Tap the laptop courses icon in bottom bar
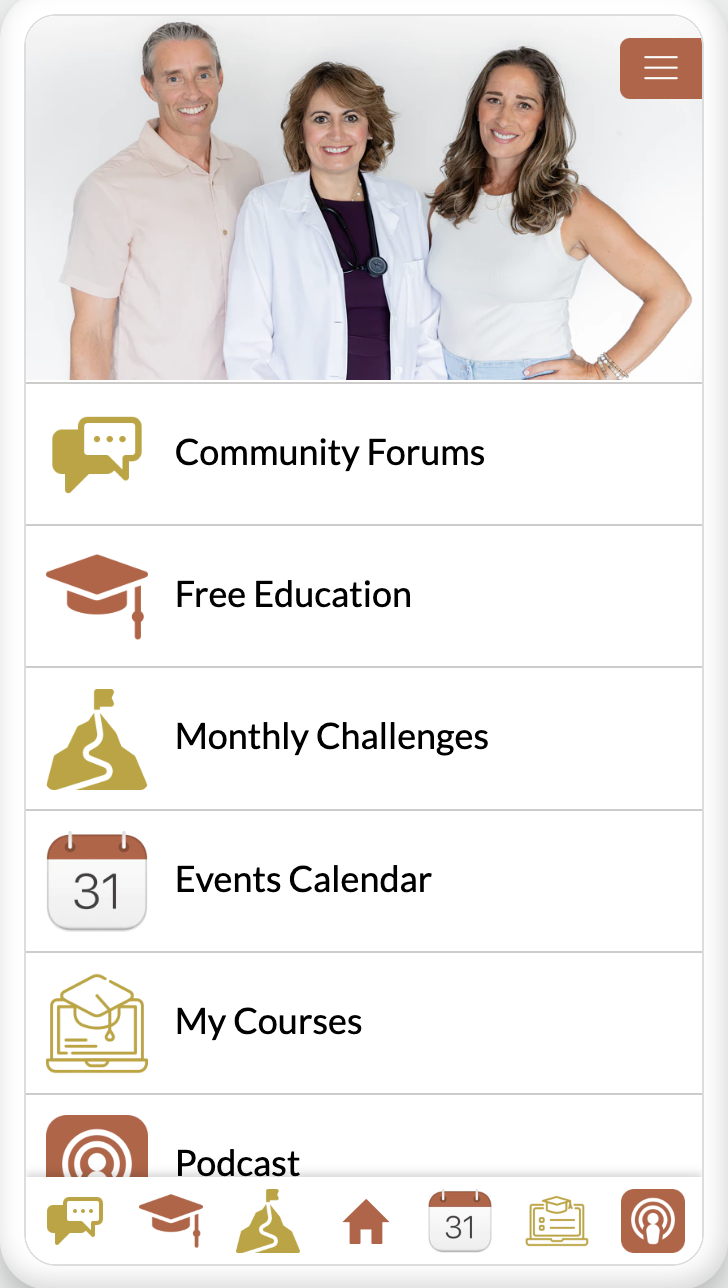Screen dimensions: 728x1288 coord(557,1221)
